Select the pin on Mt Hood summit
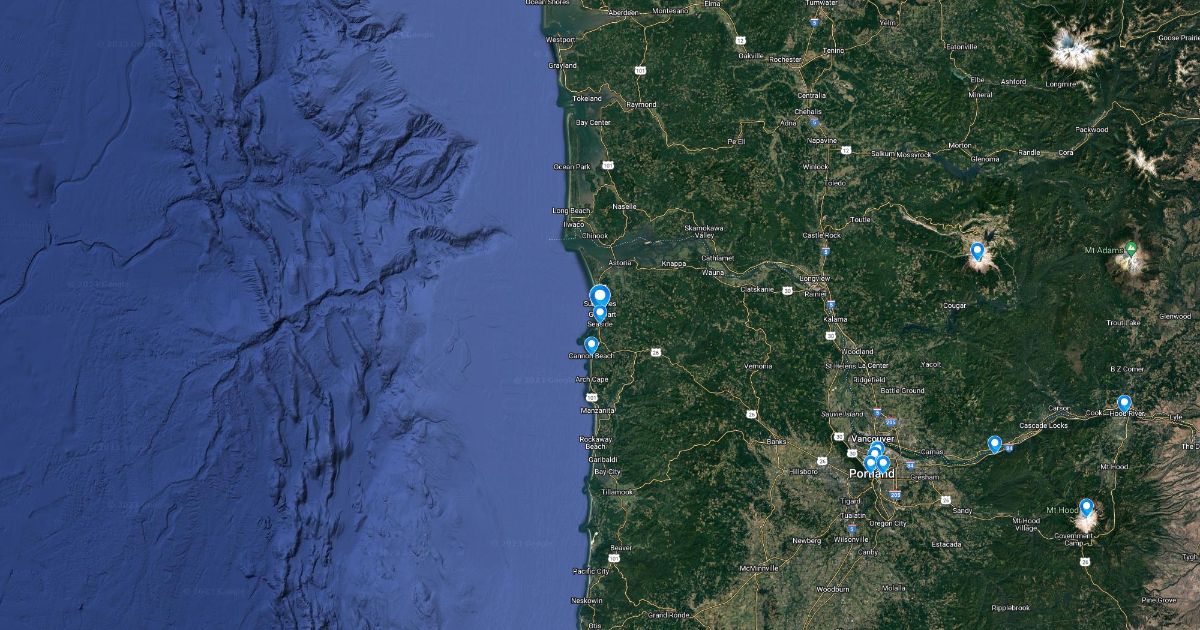The width and height of the screenshot is (1200, 630). [1086, 508]
